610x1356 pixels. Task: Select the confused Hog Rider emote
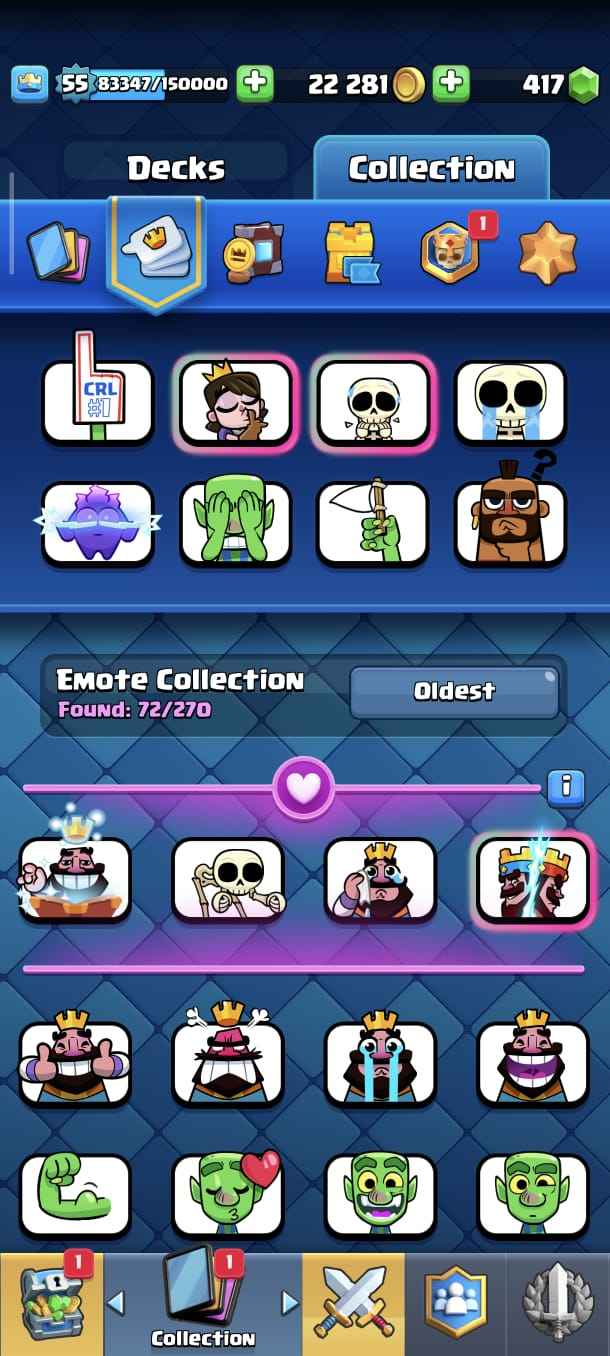tap(510, 524)
